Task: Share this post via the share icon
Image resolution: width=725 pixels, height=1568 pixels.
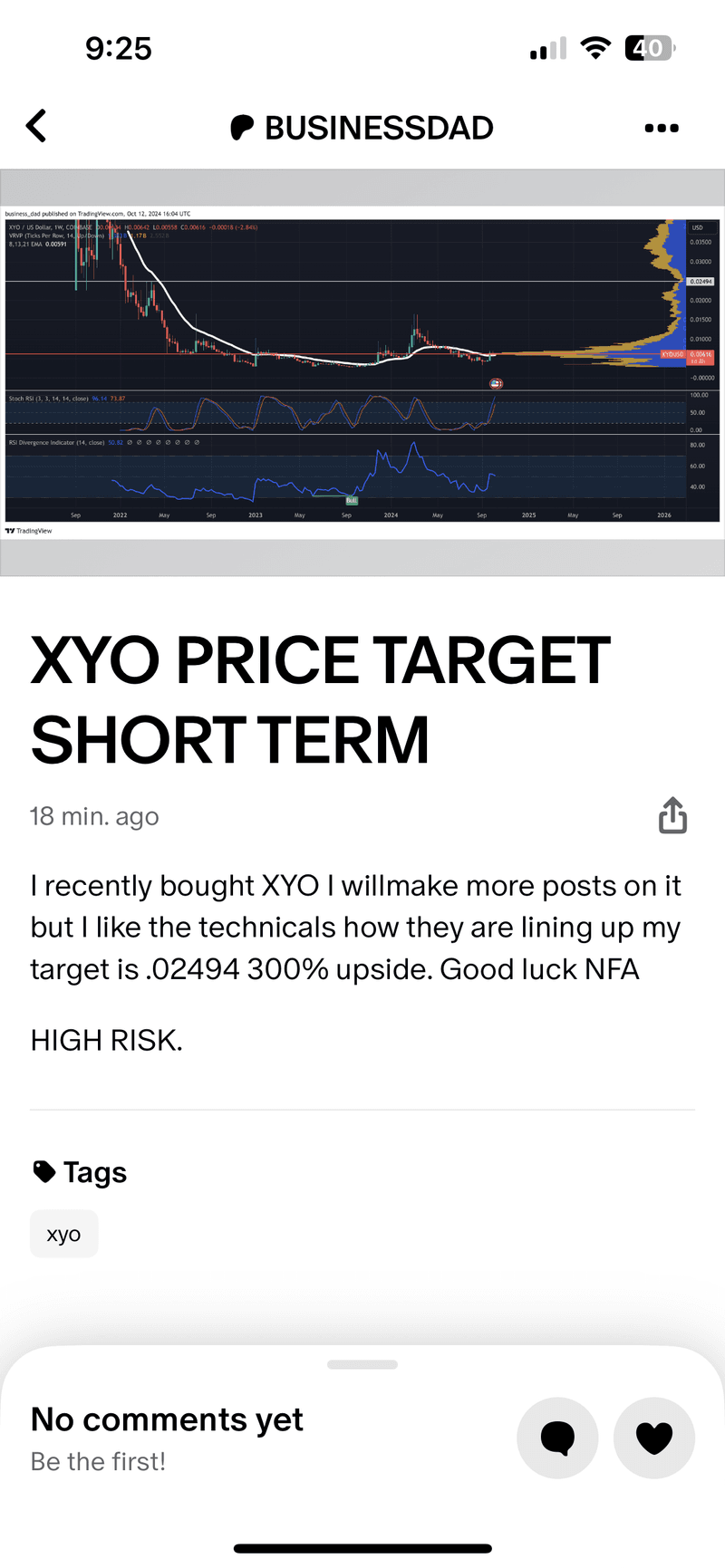Action: pos(672,815)
